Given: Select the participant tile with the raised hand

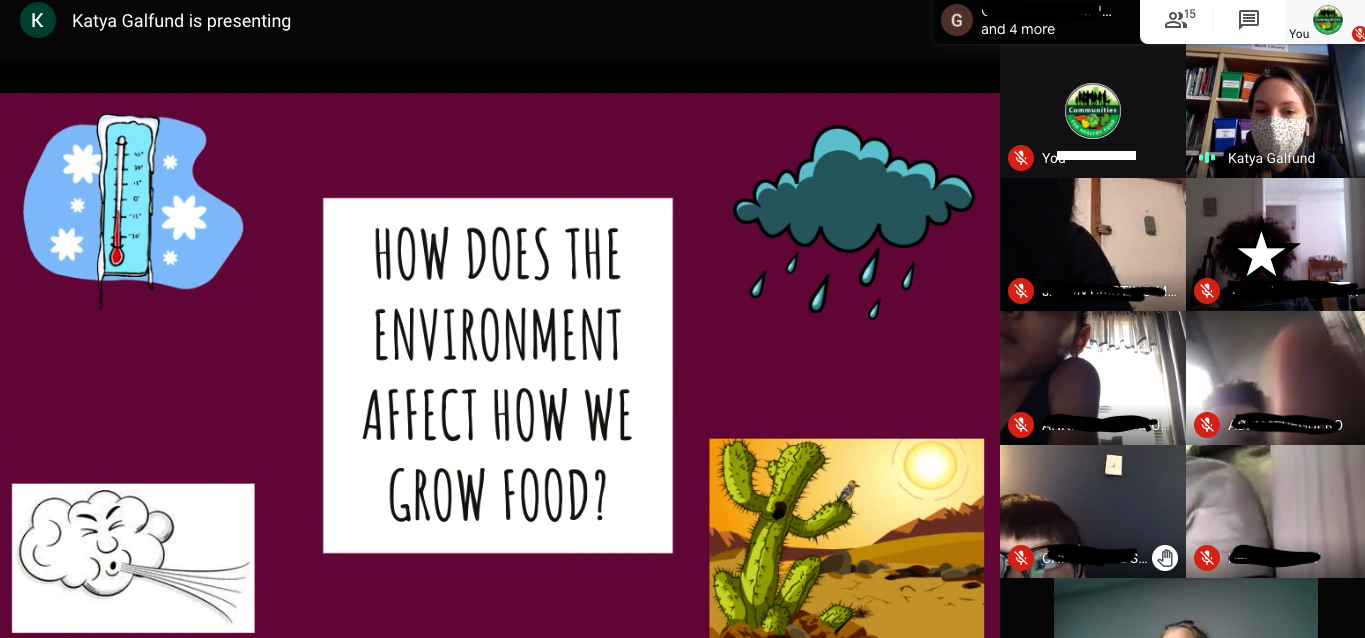Looking at the screenshot, I should click(1092, 511).
